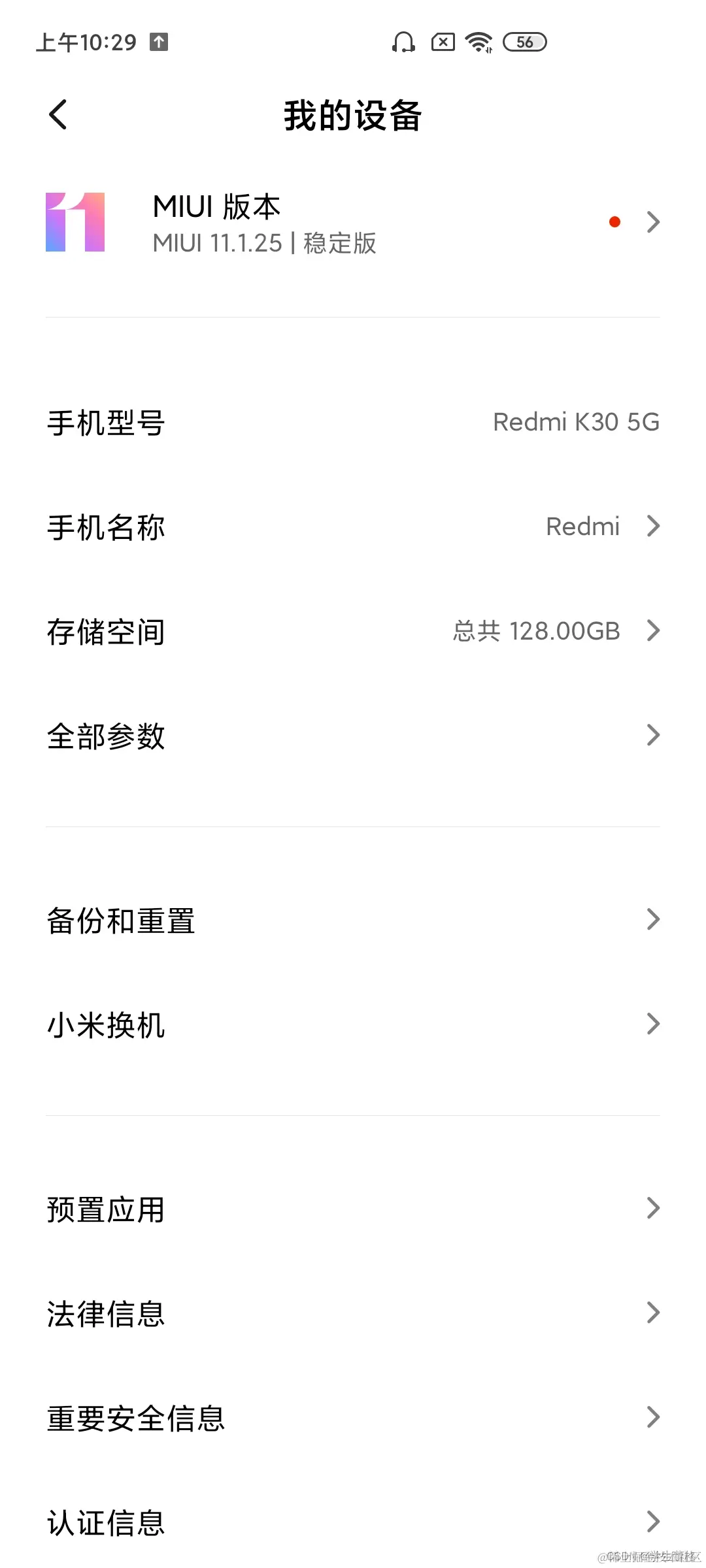Screen dimensions: 706x1568
Task: Tap the red update notification dot
Action: pos(614,222)
